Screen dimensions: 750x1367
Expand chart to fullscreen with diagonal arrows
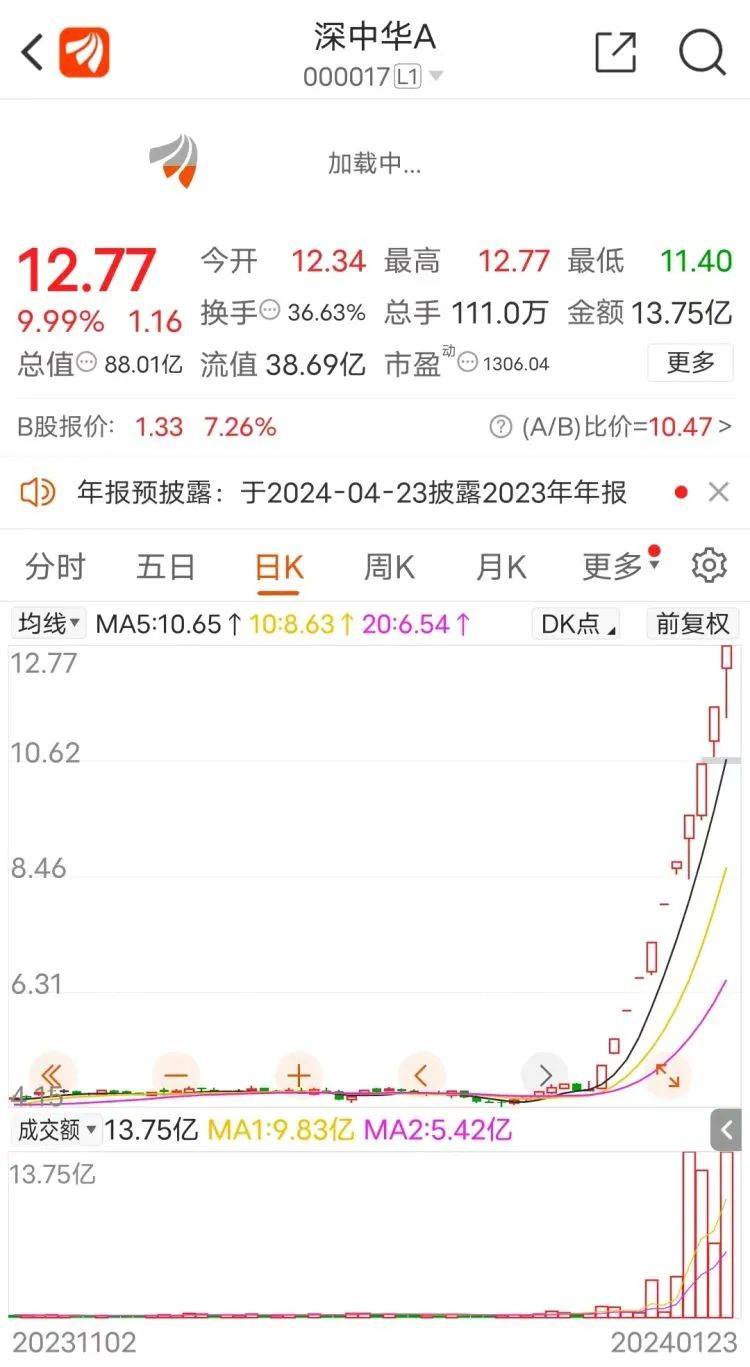click(x=667, y=1076)
